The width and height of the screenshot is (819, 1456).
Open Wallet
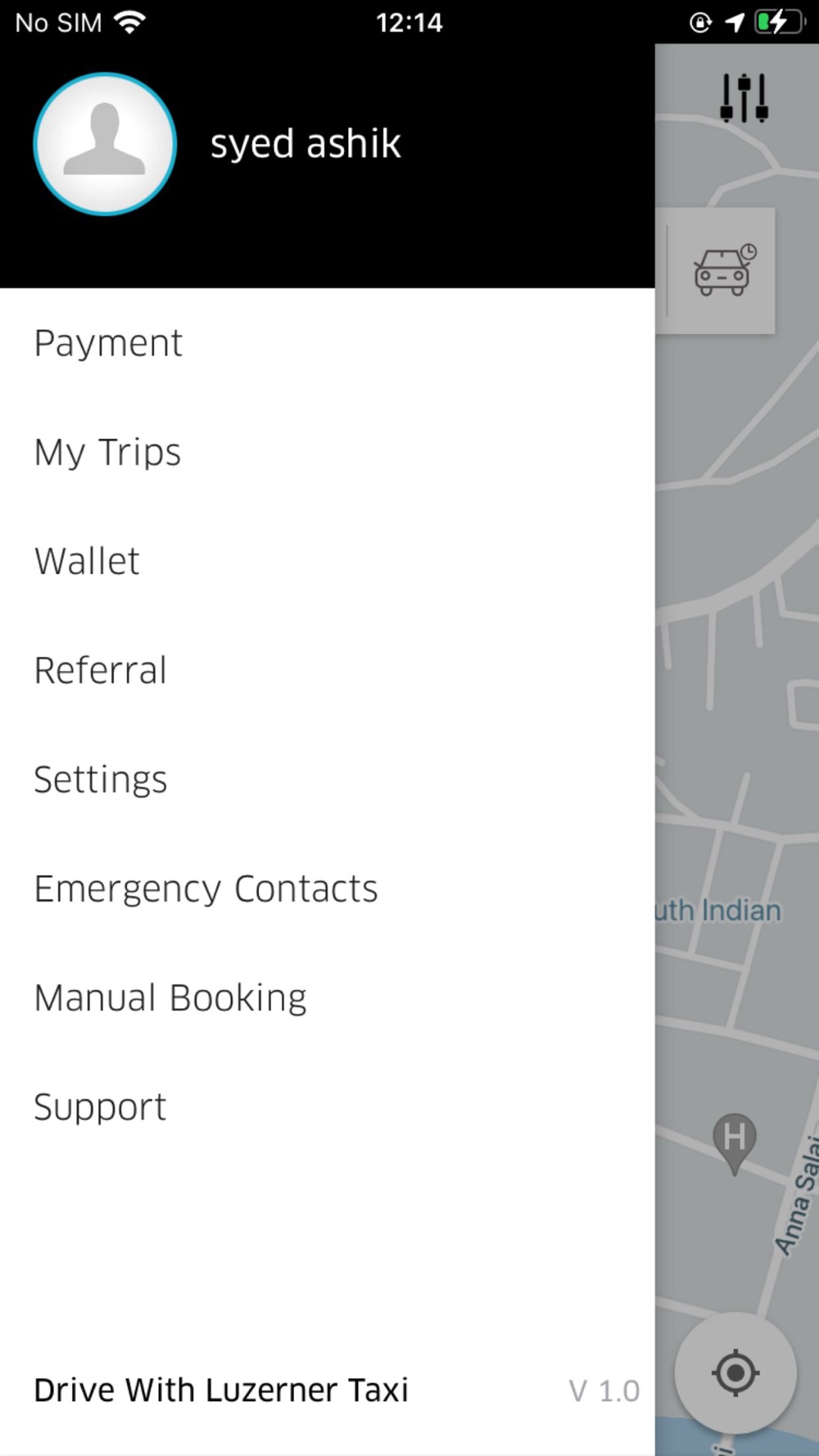click(328, 561)
